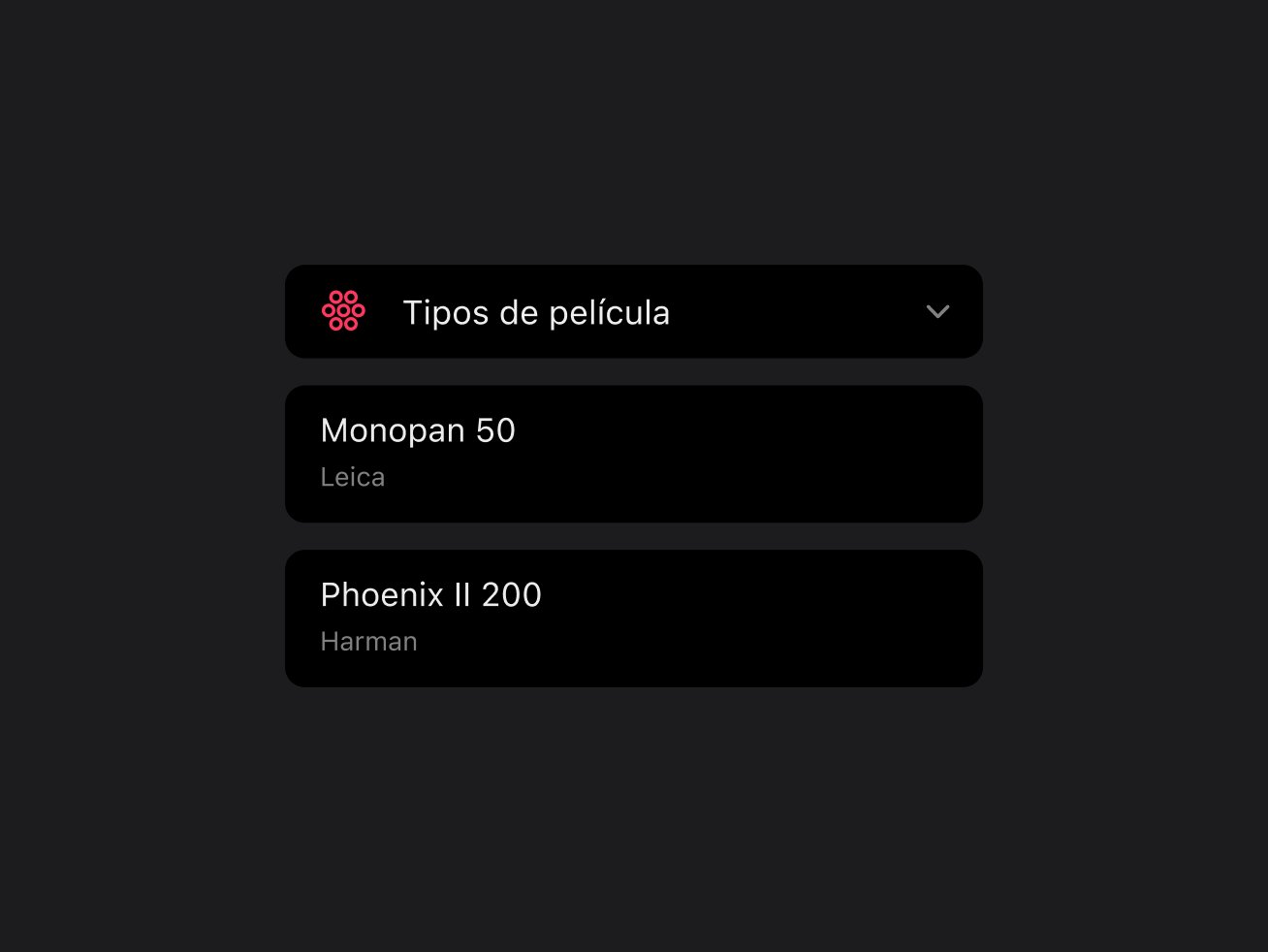Collapse the Tipos de película section
This screenshot has height=952, width=1268.
point(936,312)
